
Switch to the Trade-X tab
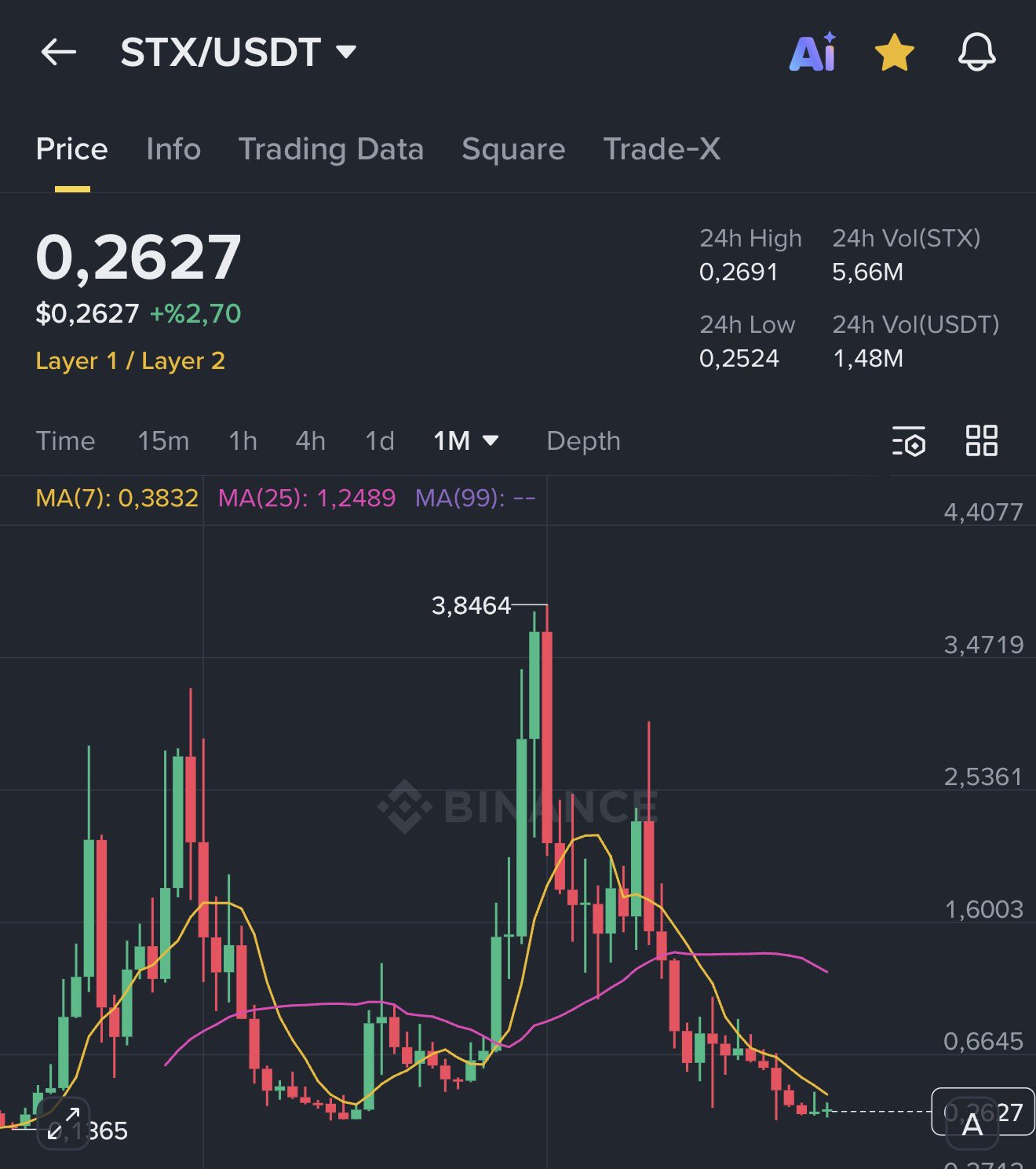pyautogui.click(x=662, y=149)
